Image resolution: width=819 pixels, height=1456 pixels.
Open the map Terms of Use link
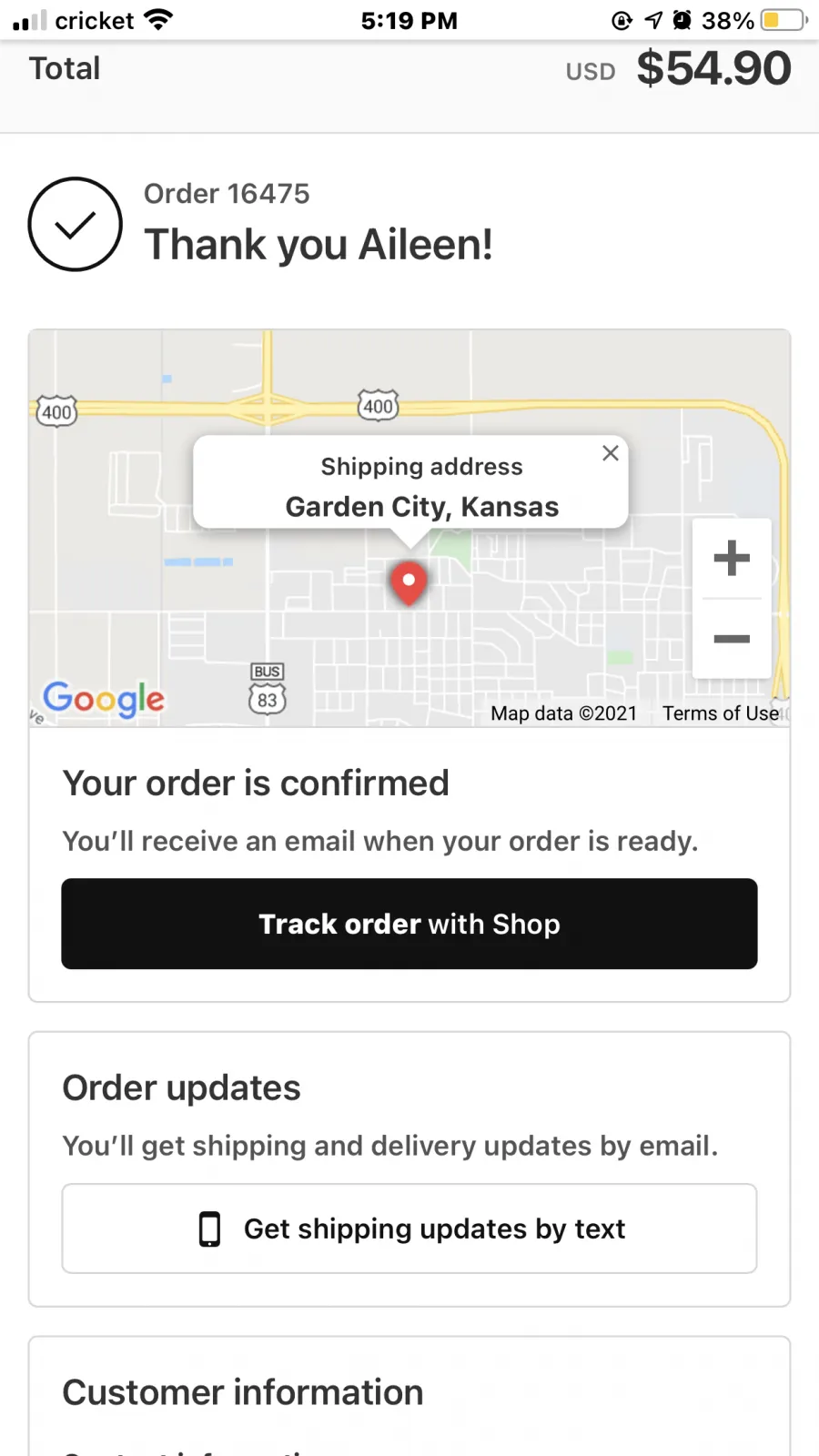click(x=721, y=713)
